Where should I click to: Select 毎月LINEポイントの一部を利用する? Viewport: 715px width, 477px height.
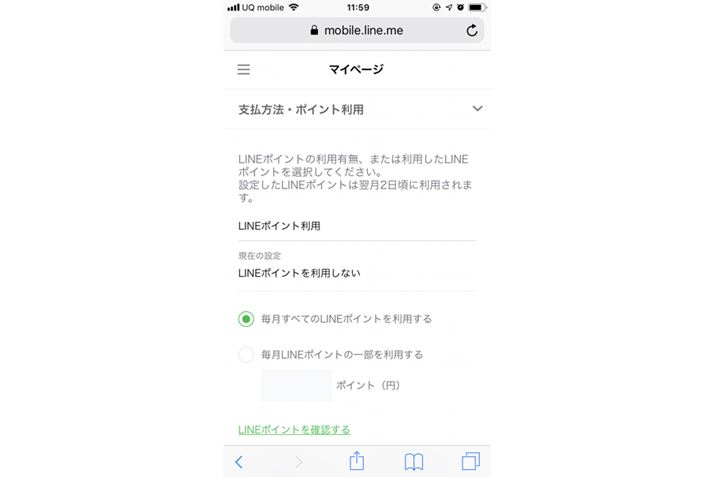click(x=246, y=354)
